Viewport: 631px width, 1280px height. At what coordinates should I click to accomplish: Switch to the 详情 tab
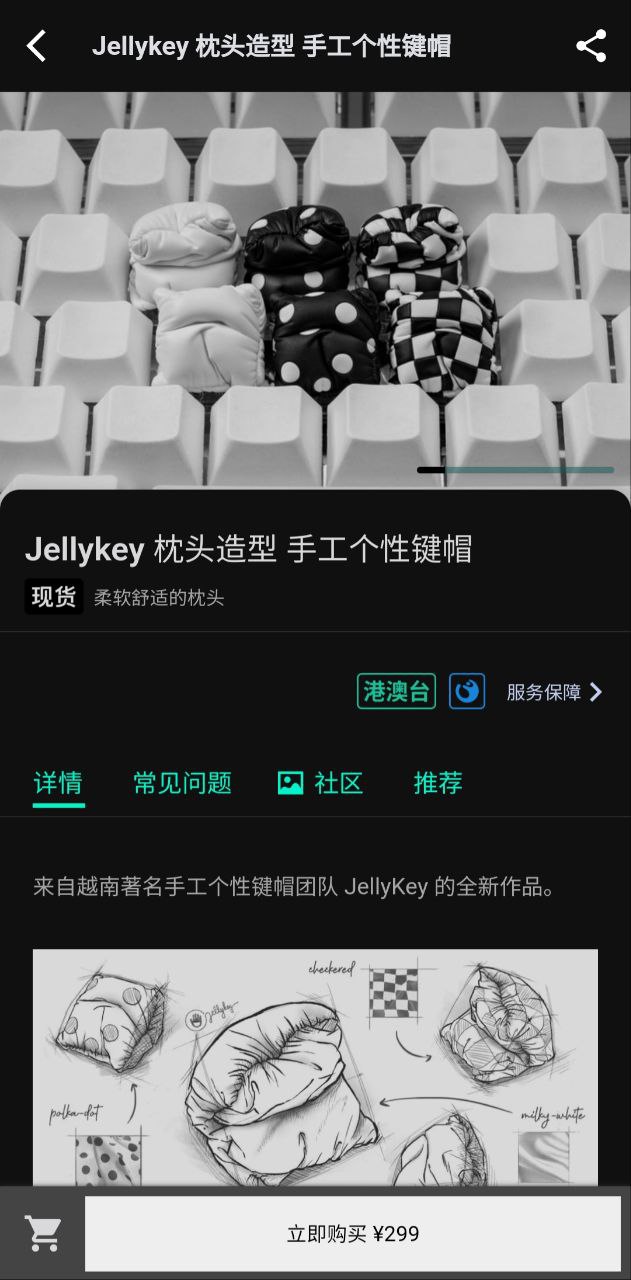pos(58,783)
